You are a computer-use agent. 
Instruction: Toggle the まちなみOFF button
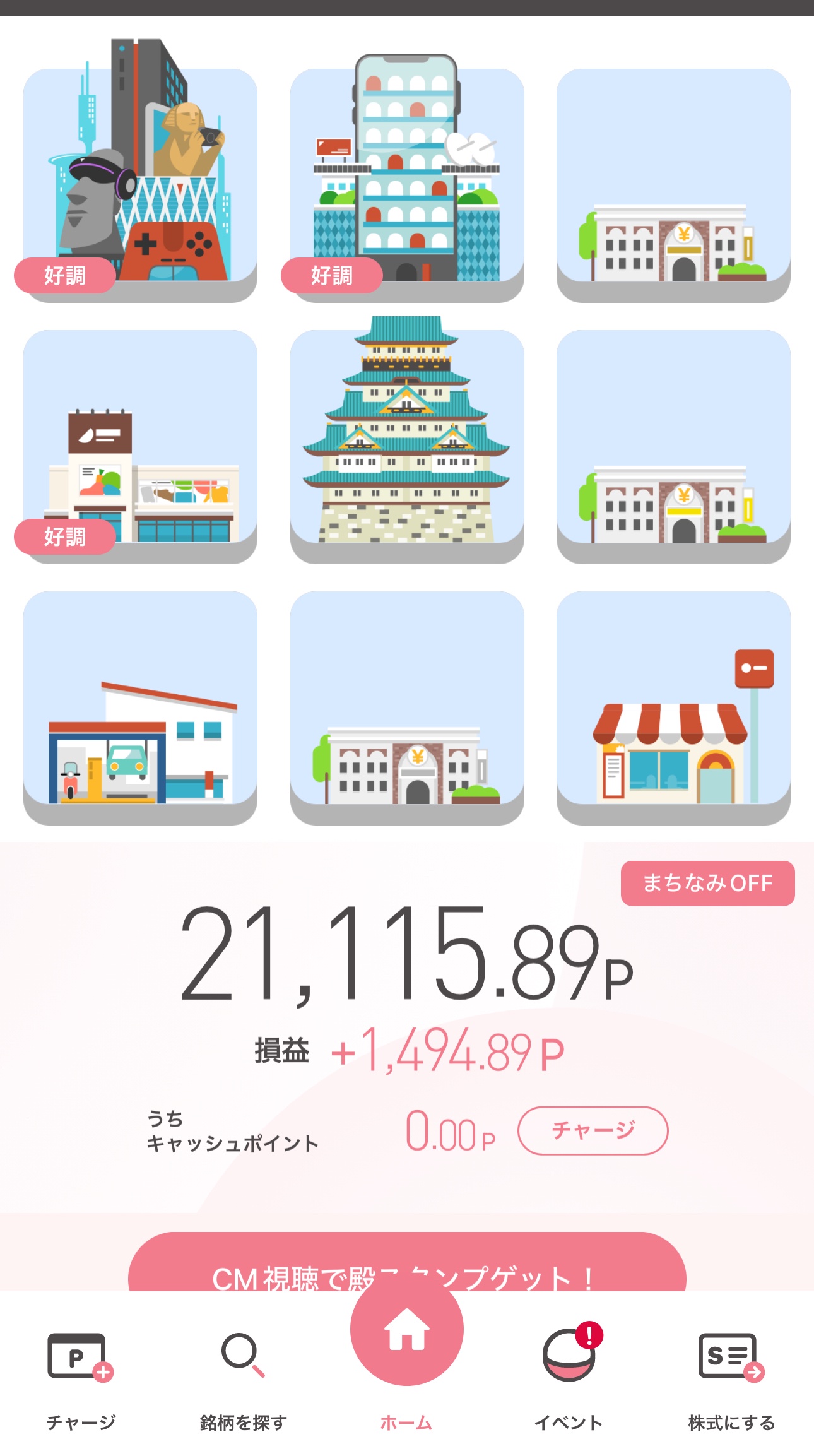[707, 883]
